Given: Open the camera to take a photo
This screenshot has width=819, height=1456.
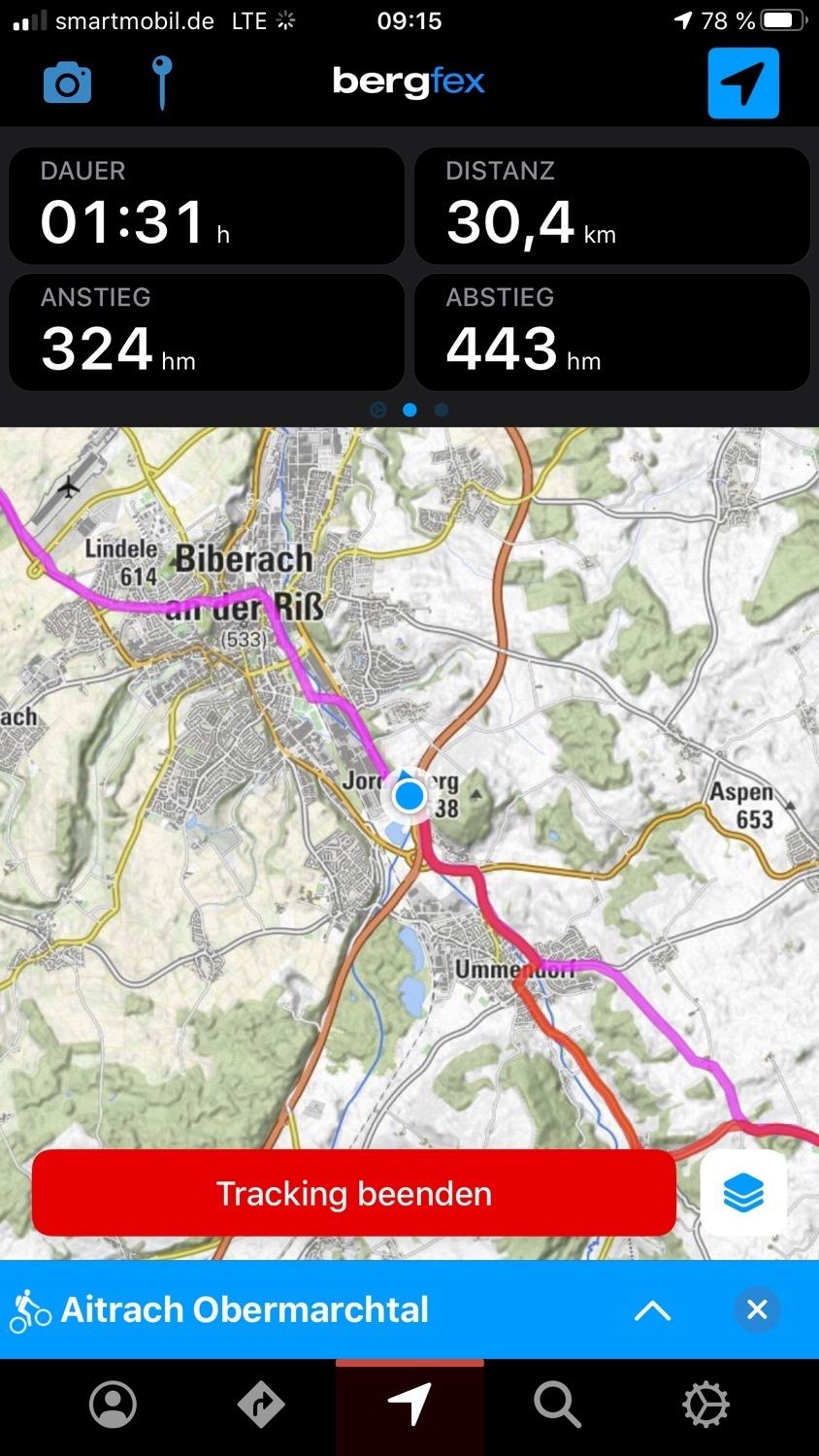Looking at the screenshot, I should pos(67,83).
